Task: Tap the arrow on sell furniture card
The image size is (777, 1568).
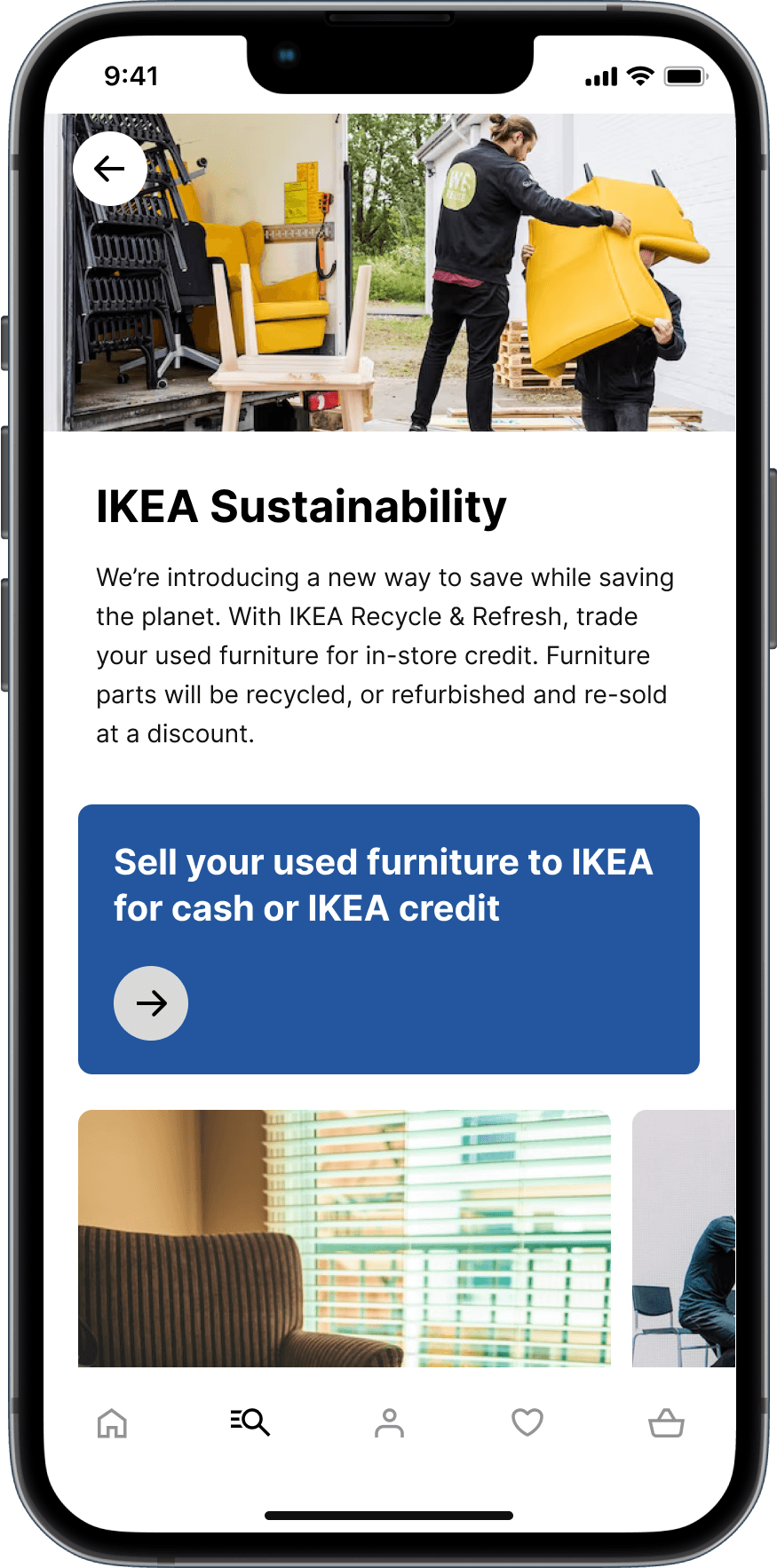Action: click(151, 1003)
